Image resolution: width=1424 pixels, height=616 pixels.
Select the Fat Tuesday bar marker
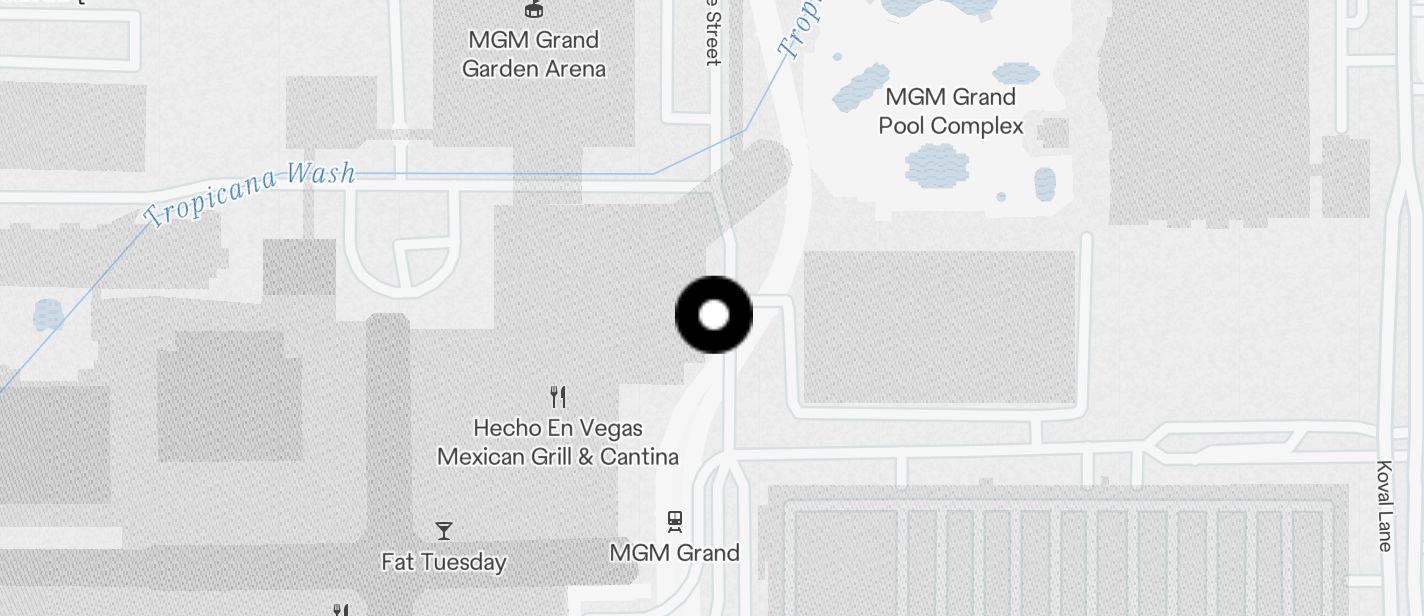coord(444,530)
